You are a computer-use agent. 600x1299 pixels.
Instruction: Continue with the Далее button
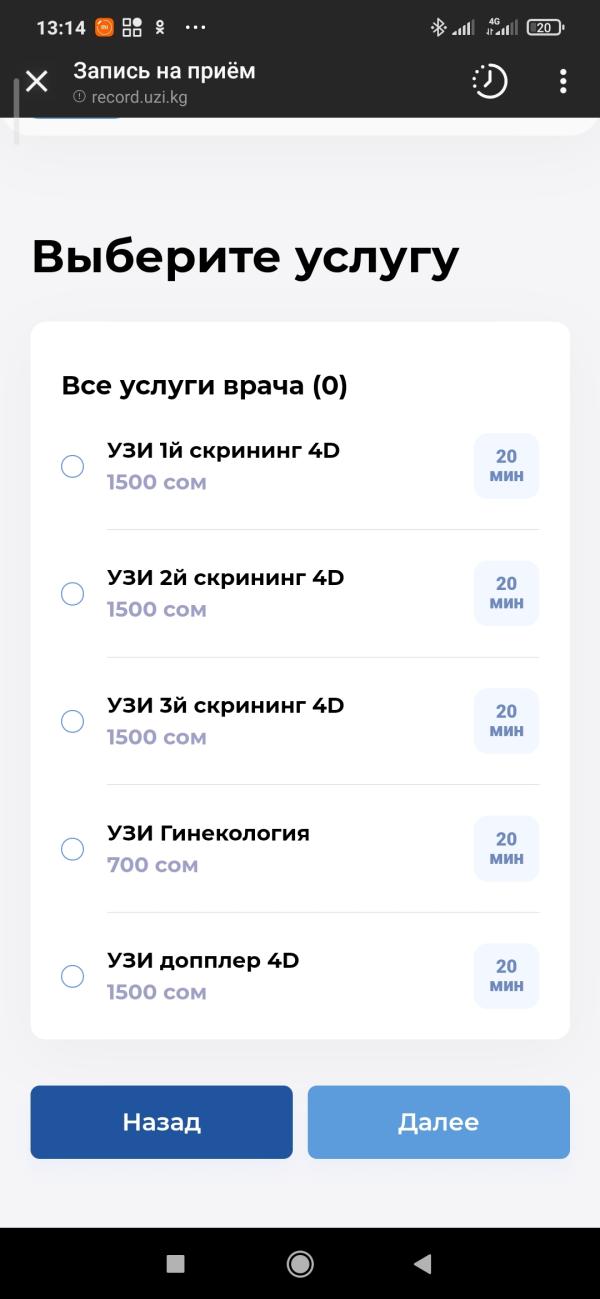click(438, 1122)
